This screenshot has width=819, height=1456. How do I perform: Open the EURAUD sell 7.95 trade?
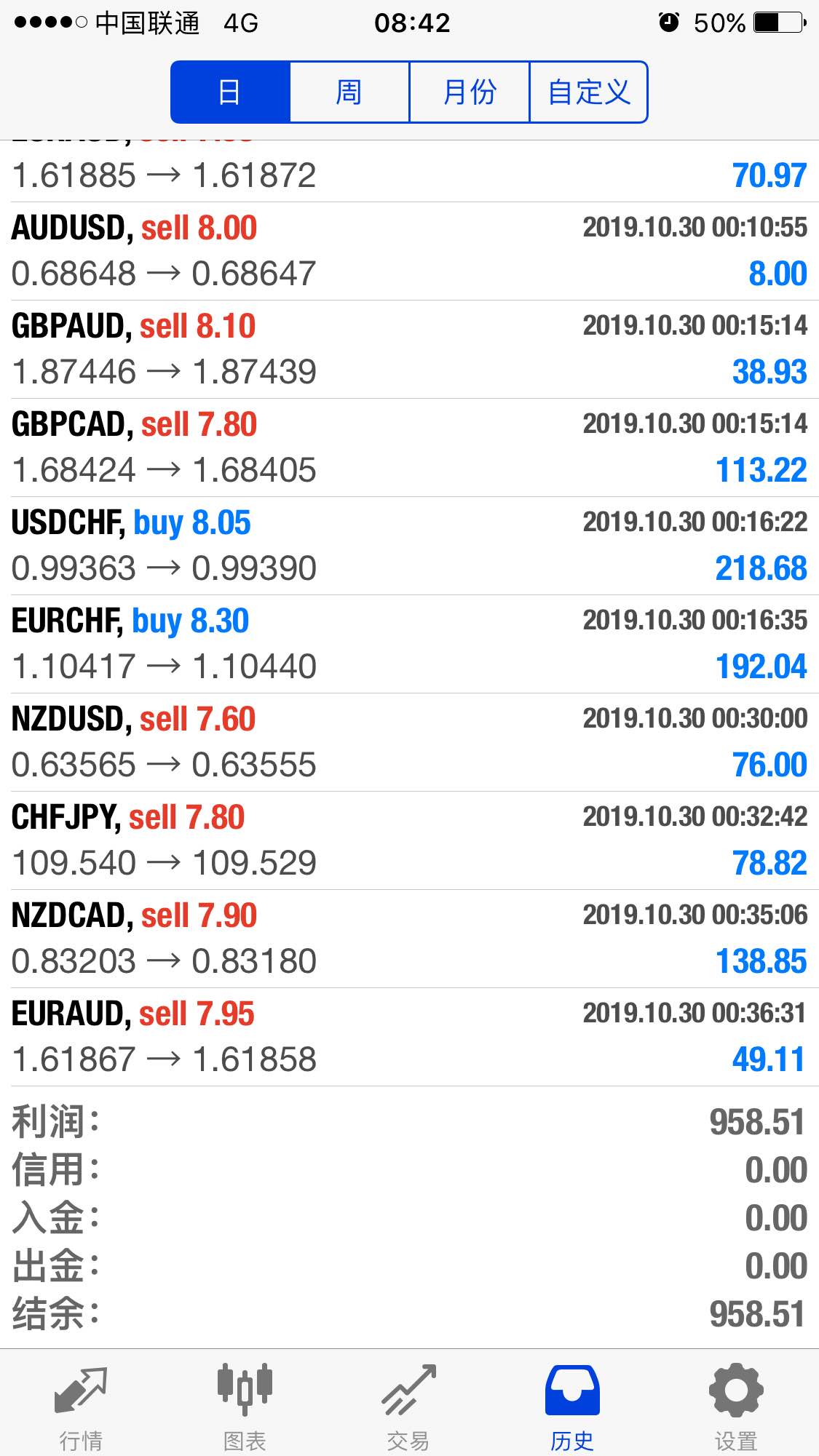(x=409, y=1037)
